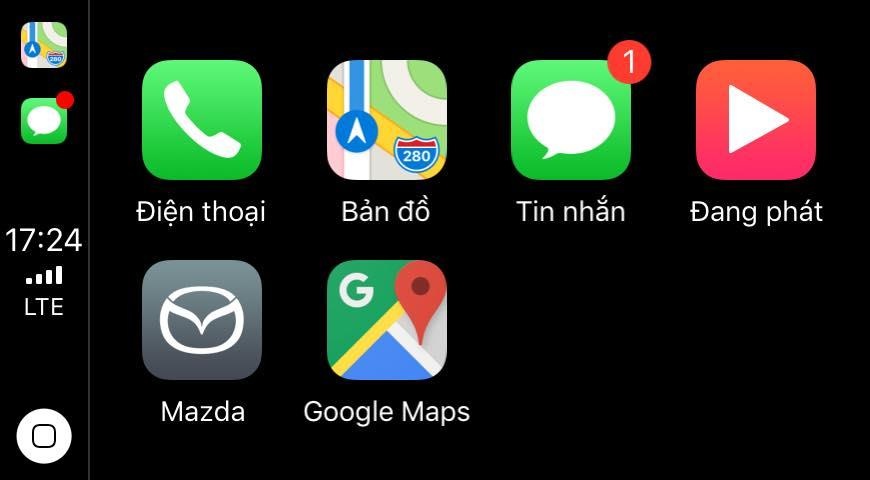Tap the CarPlay home button
The image size is (870, 480).
point(44,436)
